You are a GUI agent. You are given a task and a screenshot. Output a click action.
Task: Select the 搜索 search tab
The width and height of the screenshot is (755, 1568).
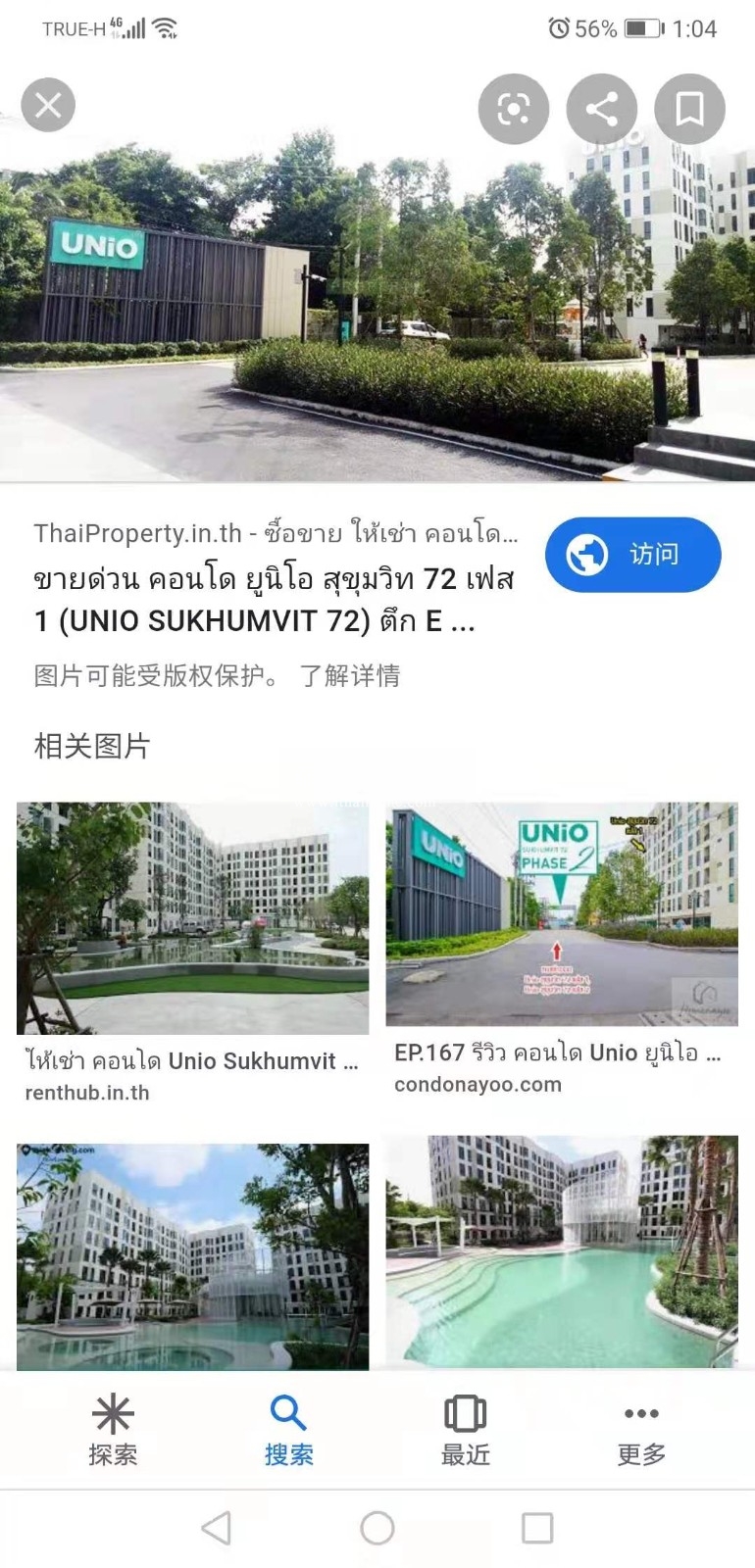pos(289,1430)
